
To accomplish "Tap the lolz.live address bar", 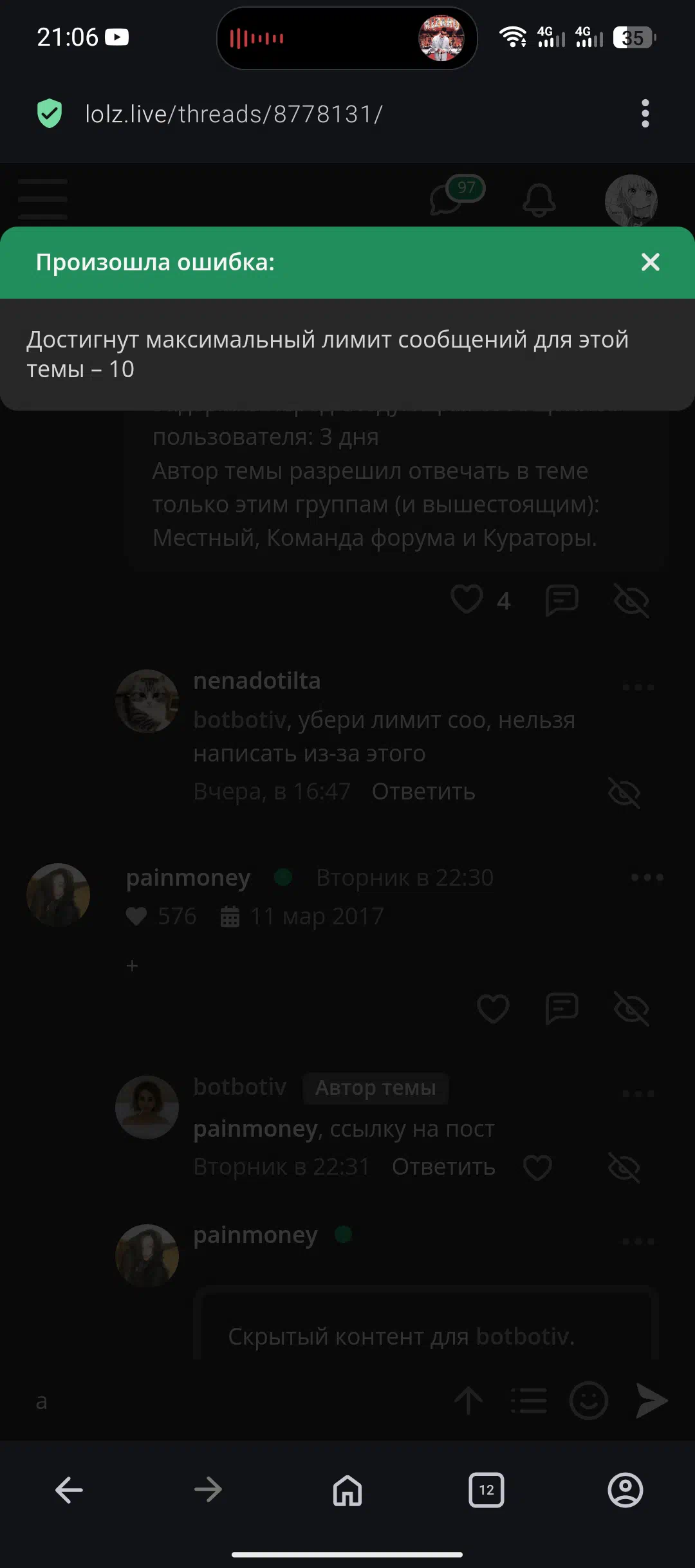I will pyautogui.click(x=234, y=114).
